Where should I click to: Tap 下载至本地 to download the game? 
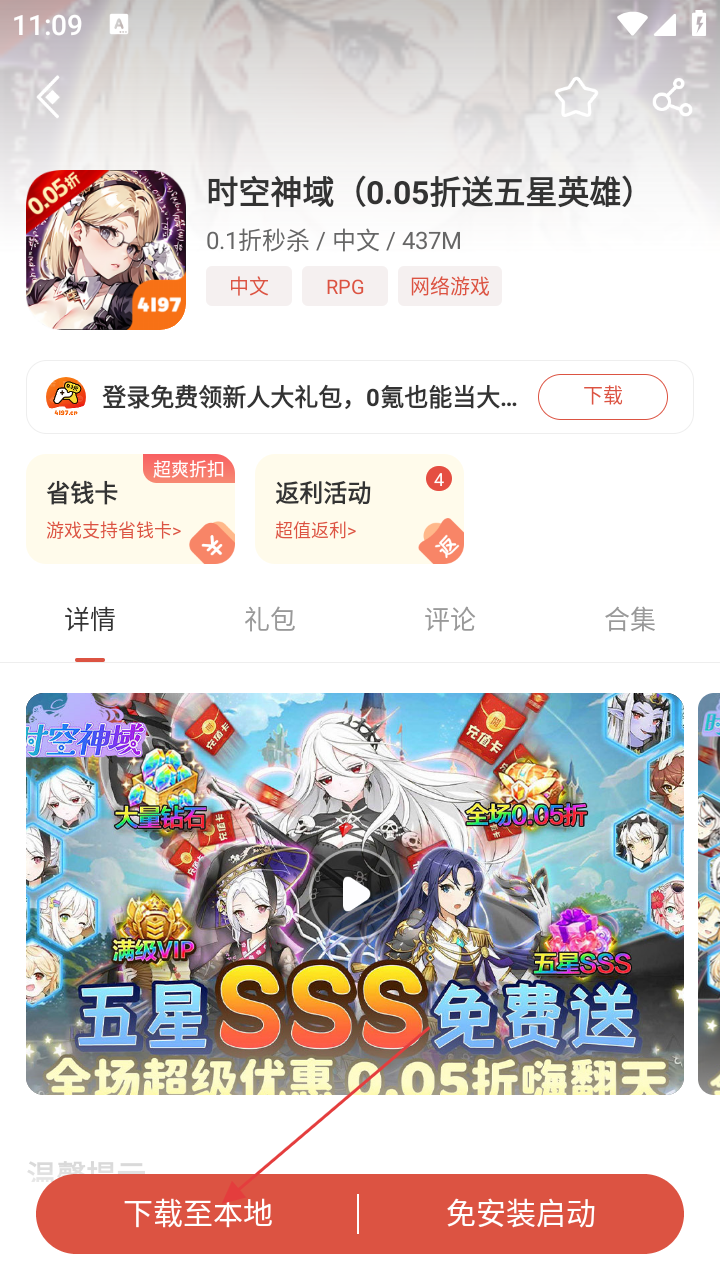pyautogui.click(x=198, y=1214)
